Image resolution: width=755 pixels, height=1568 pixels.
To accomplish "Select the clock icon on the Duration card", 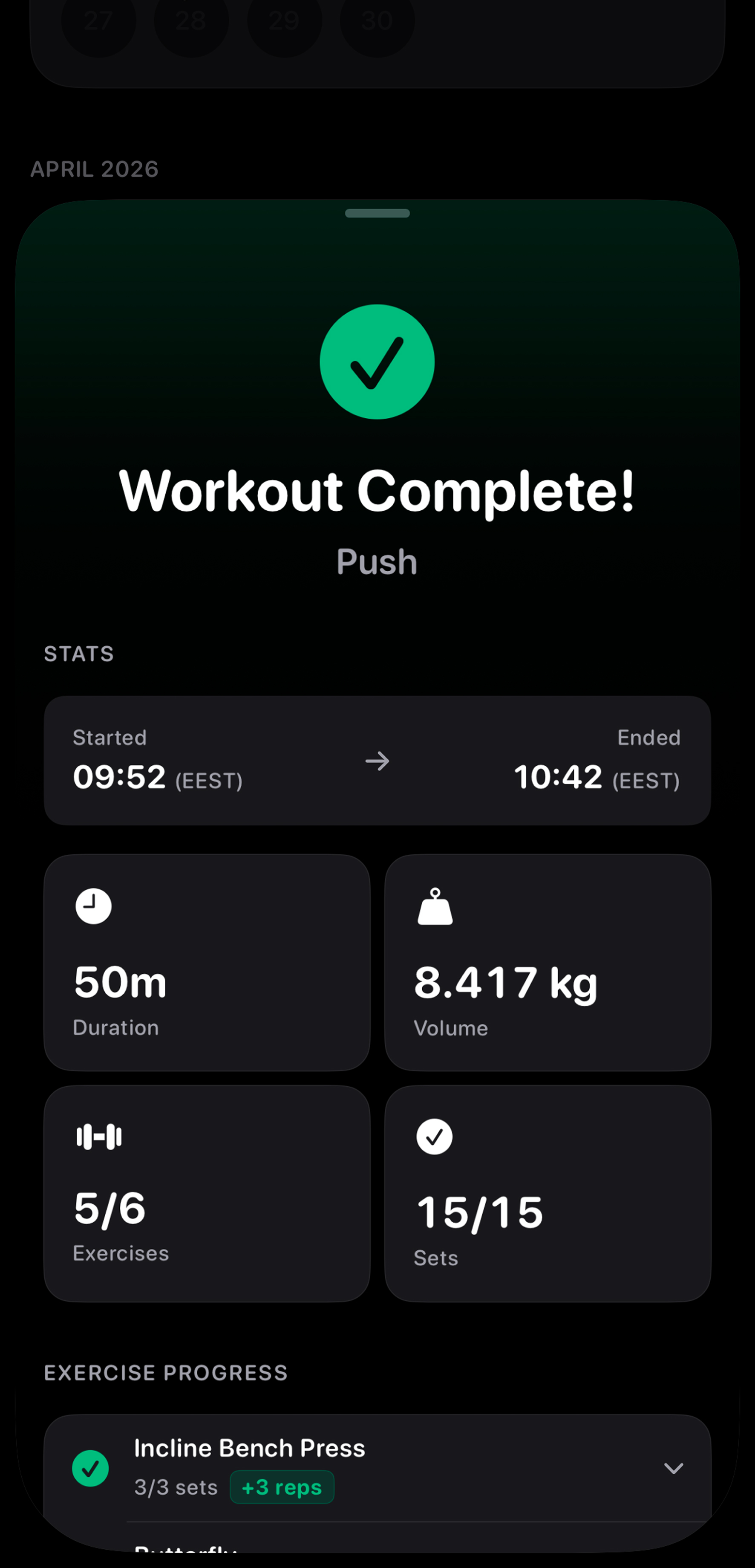I will (x=92, y=906).
